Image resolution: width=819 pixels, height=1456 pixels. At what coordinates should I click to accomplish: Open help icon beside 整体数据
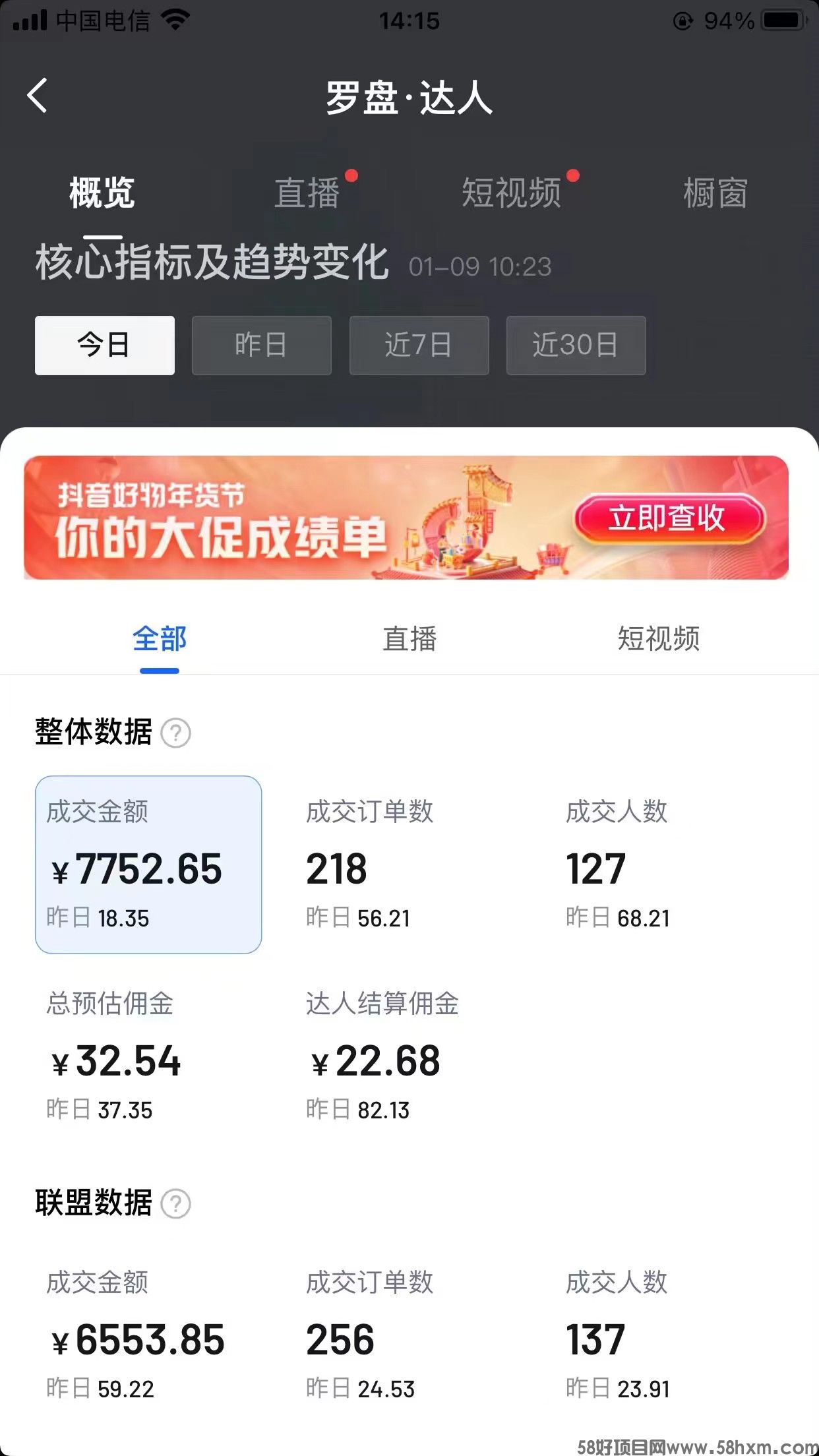pos(176,733)
